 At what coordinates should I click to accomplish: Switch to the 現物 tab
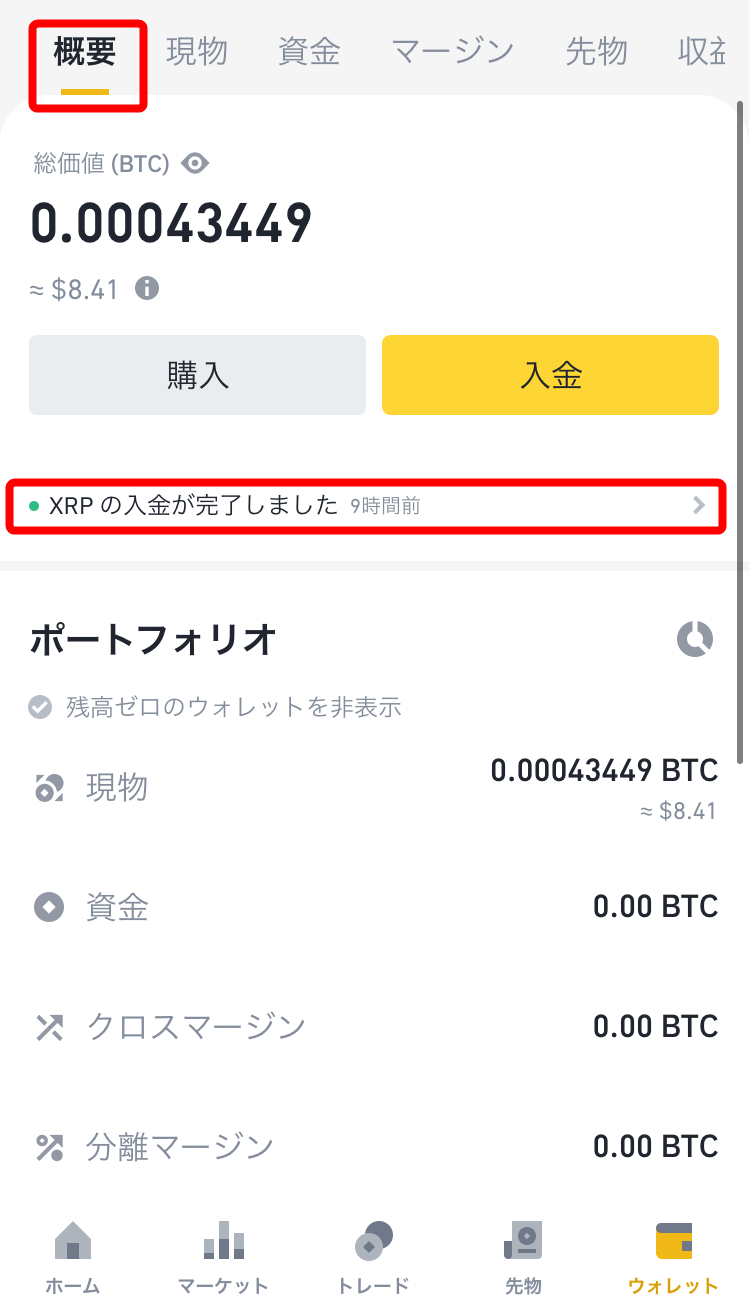pyautogui.click(x=196, y=52)
